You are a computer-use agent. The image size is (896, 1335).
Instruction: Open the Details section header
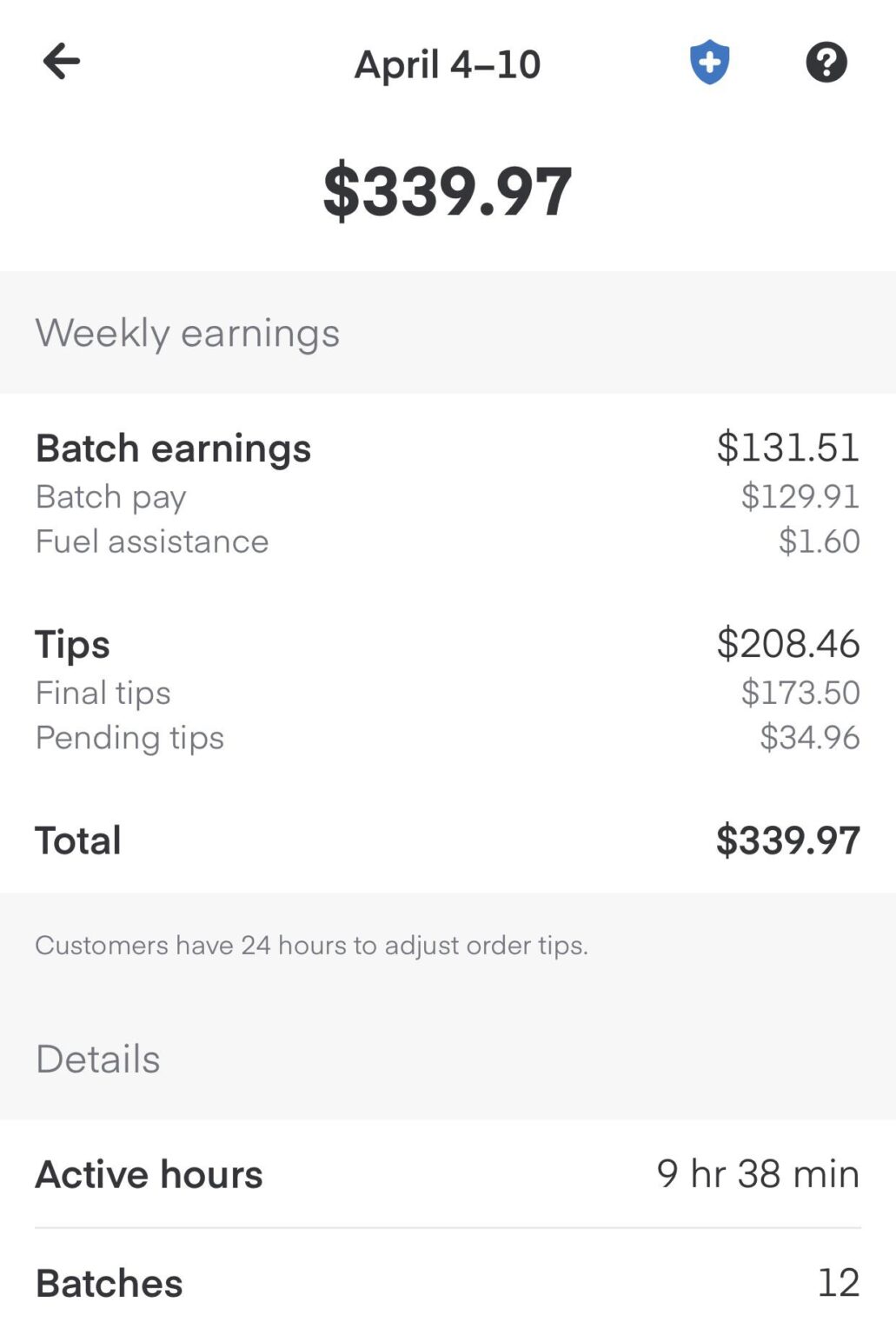tap(97, 1059)
